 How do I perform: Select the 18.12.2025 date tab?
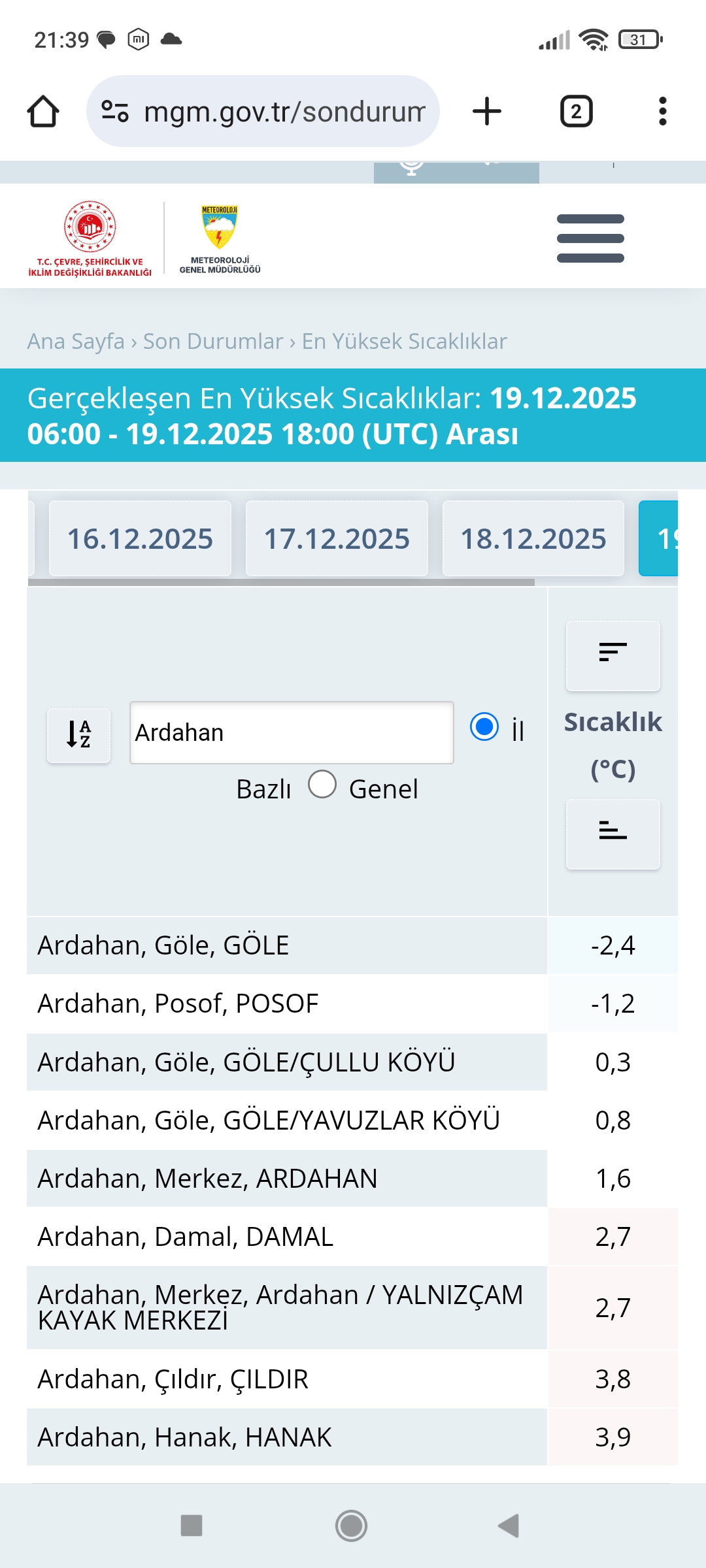pos(533,539)
